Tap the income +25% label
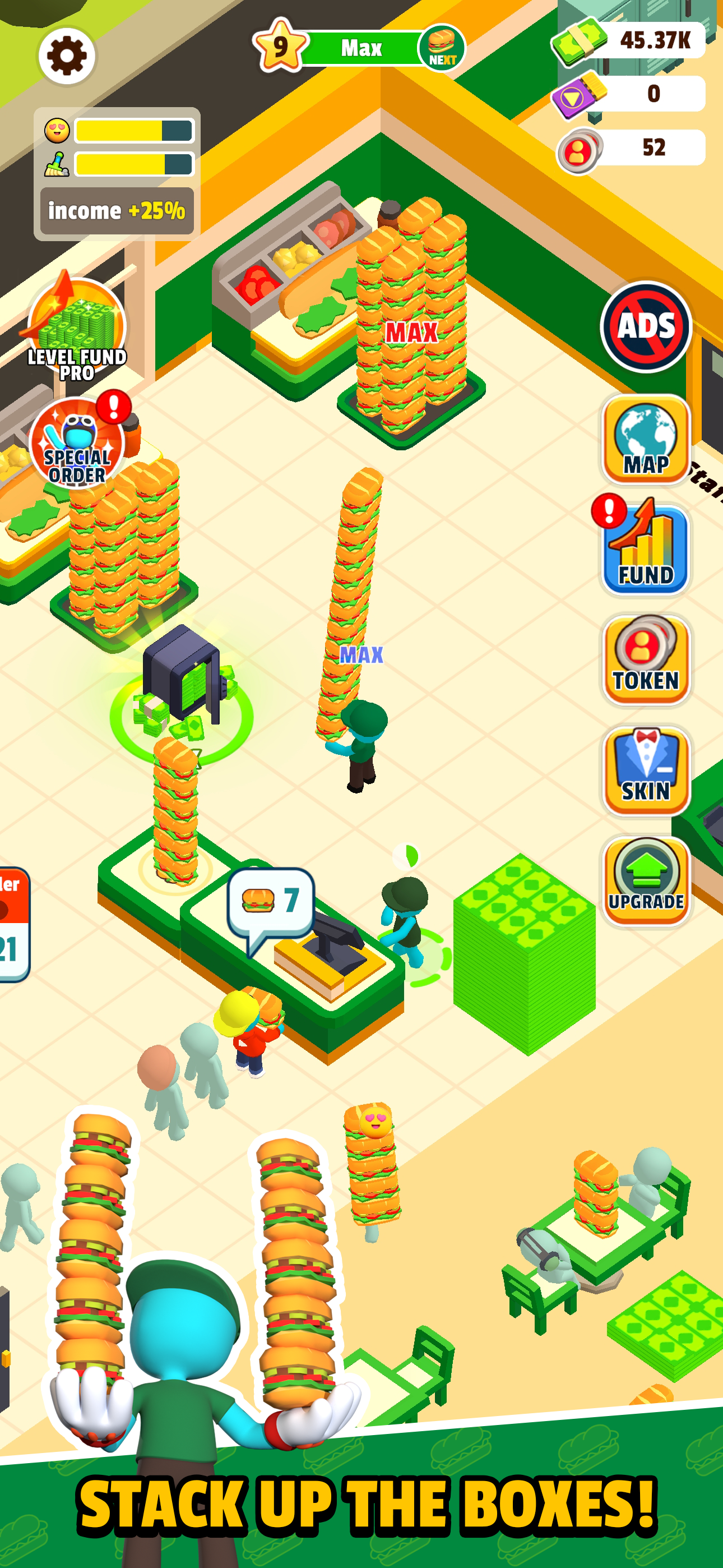 coord(117,211)
